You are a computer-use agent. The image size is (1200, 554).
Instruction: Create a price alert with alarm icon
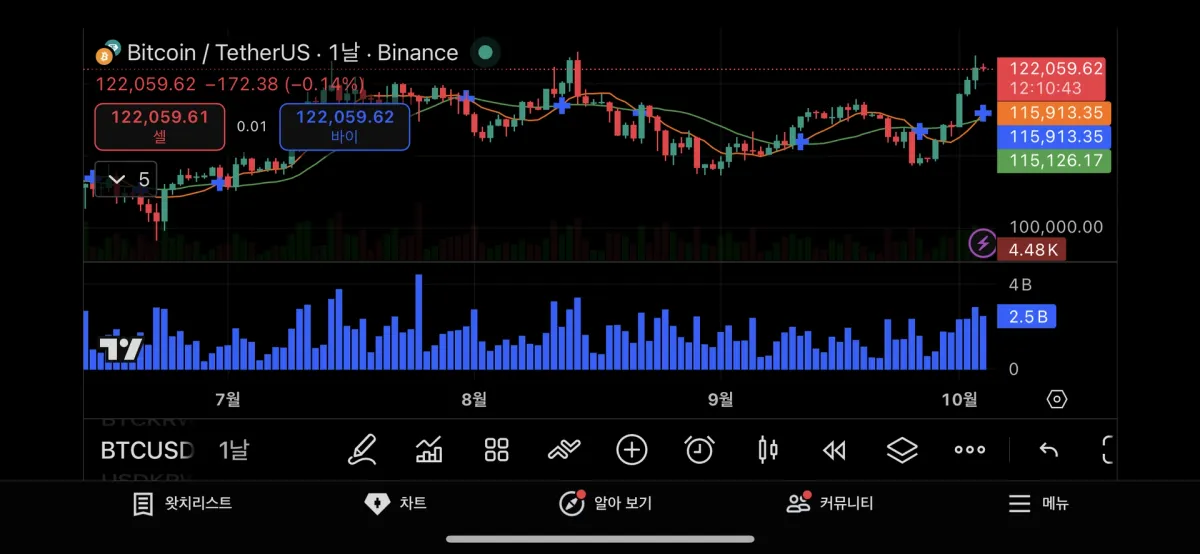(x=699, y=450)
